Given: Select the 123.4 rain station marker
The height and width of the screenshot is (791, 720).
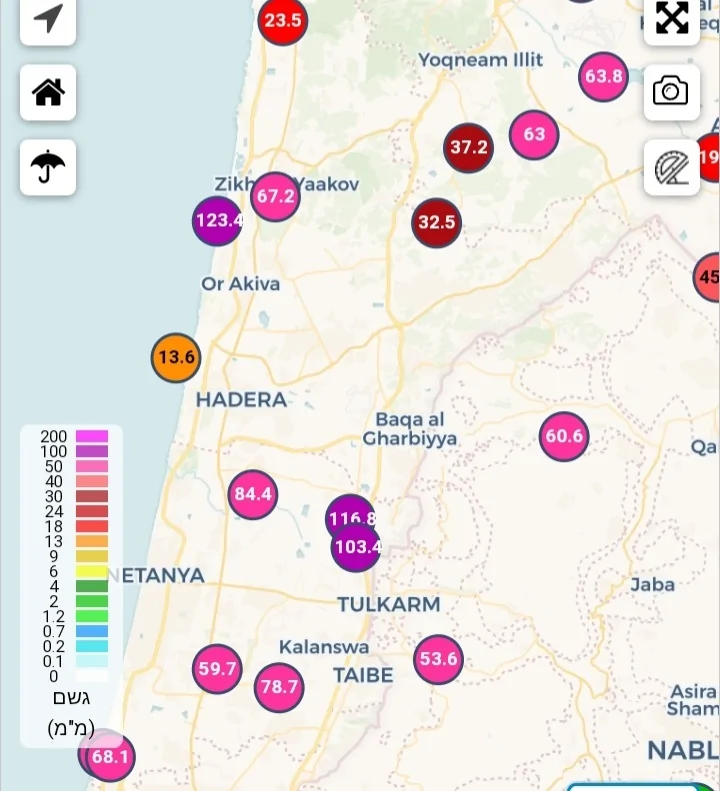Looking at the screenshot, I should point(215,221).
